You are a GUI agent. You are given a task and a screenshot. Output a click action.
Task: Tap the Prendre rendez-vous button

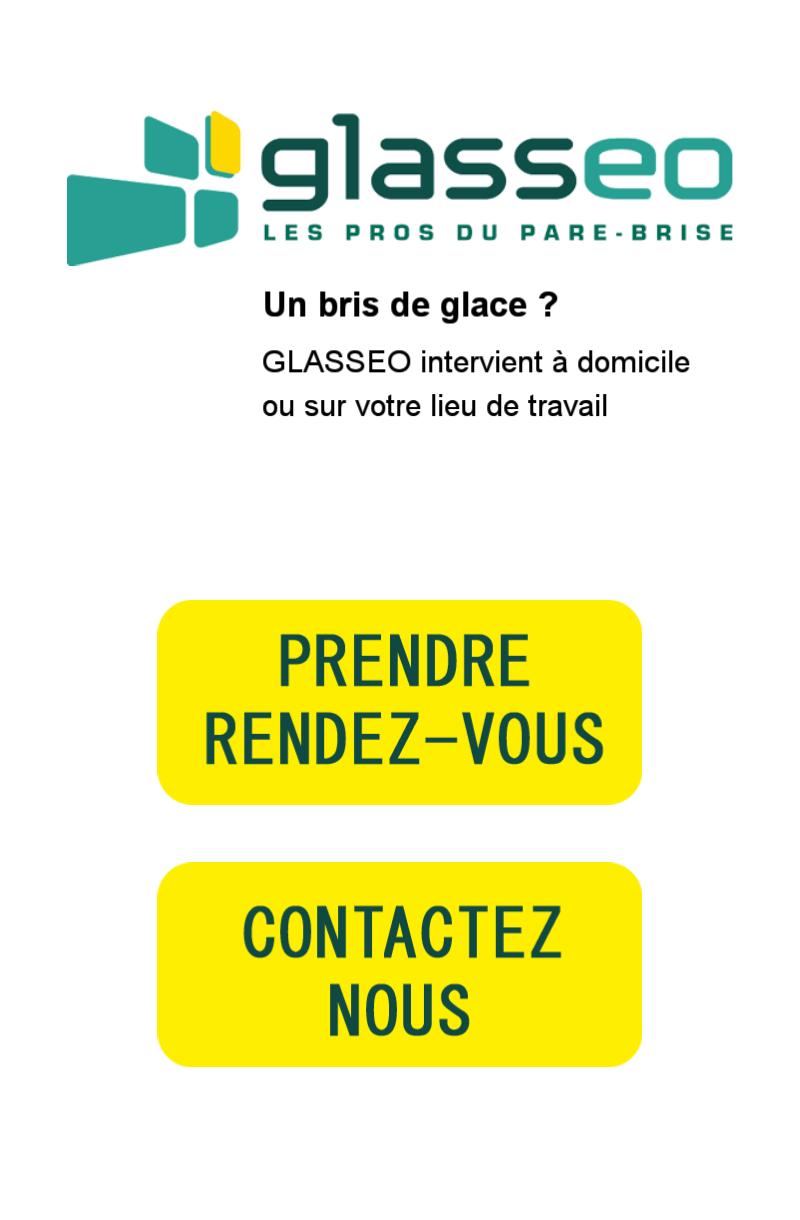coord(399,702)
